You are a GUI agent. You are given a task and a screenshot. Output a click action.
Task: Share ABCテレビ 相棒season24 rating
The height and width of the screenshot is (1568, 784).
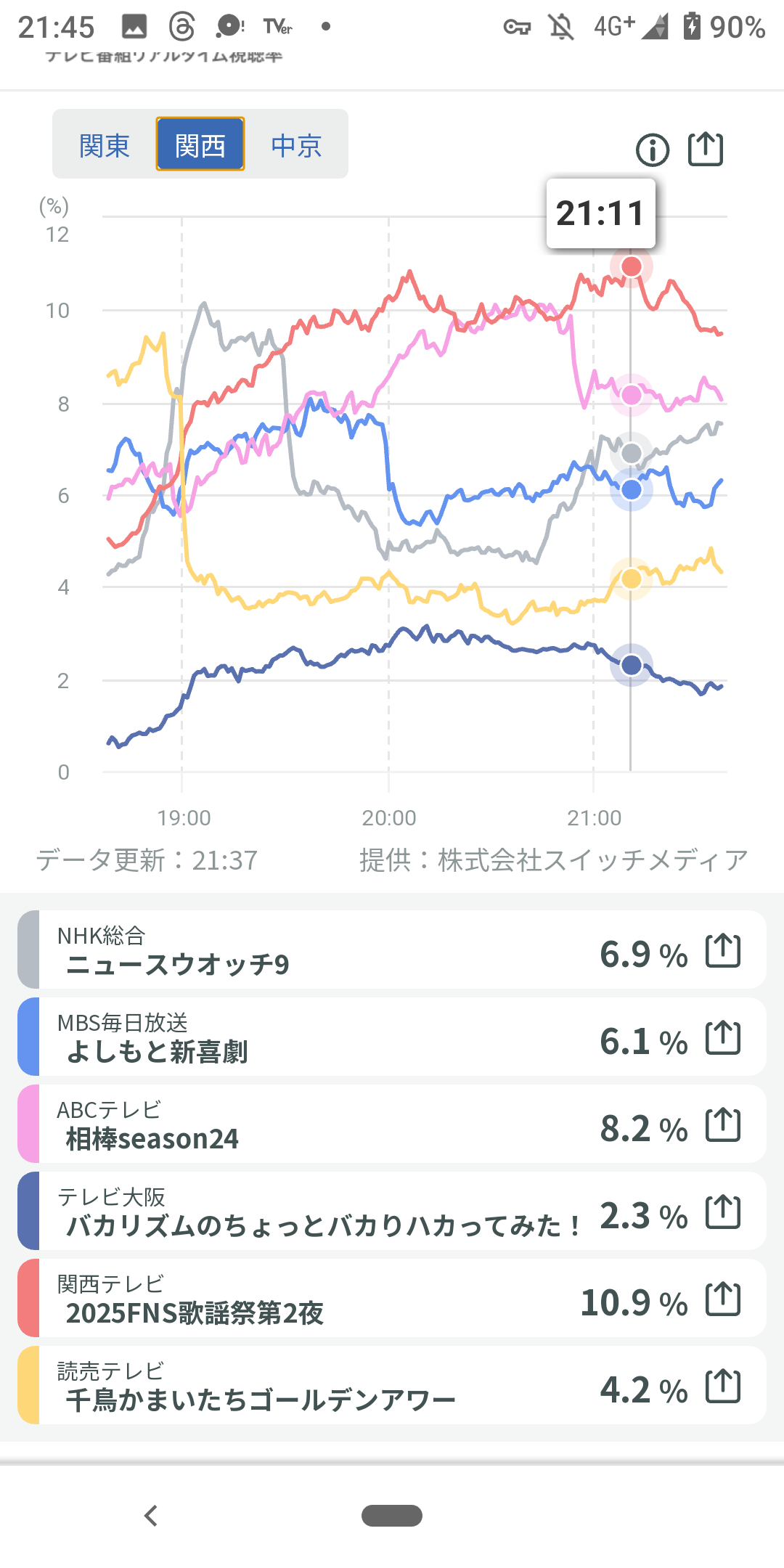click(x=723, y=1125)
